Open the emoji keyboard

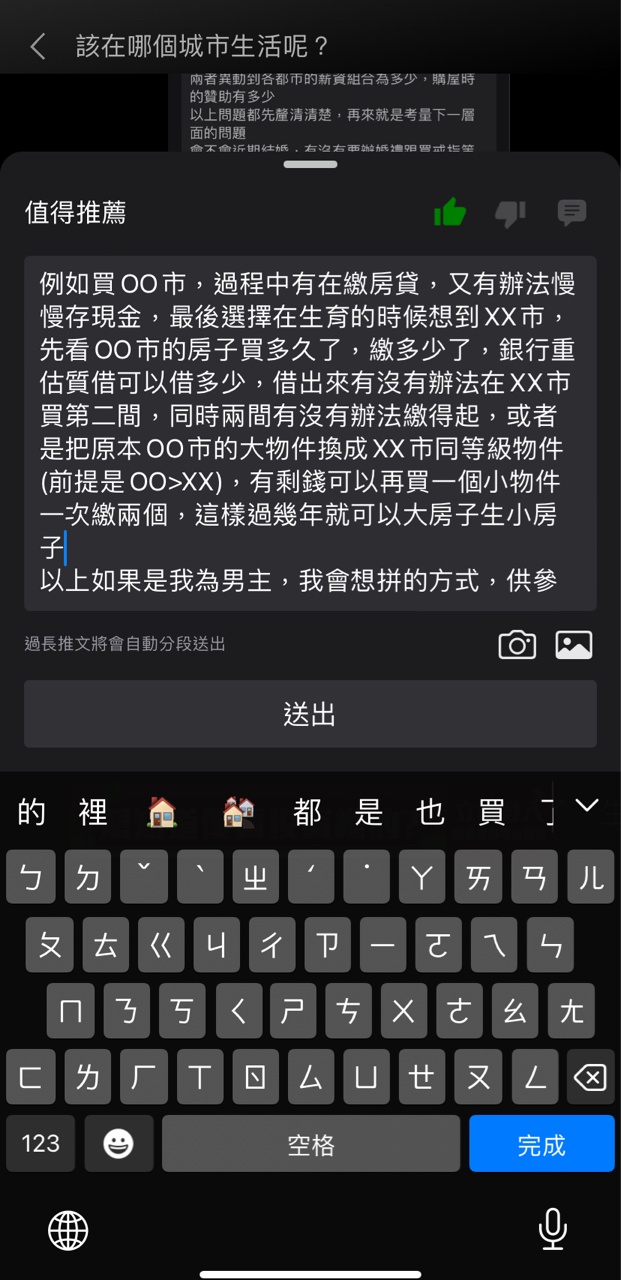coord(119,1144)
